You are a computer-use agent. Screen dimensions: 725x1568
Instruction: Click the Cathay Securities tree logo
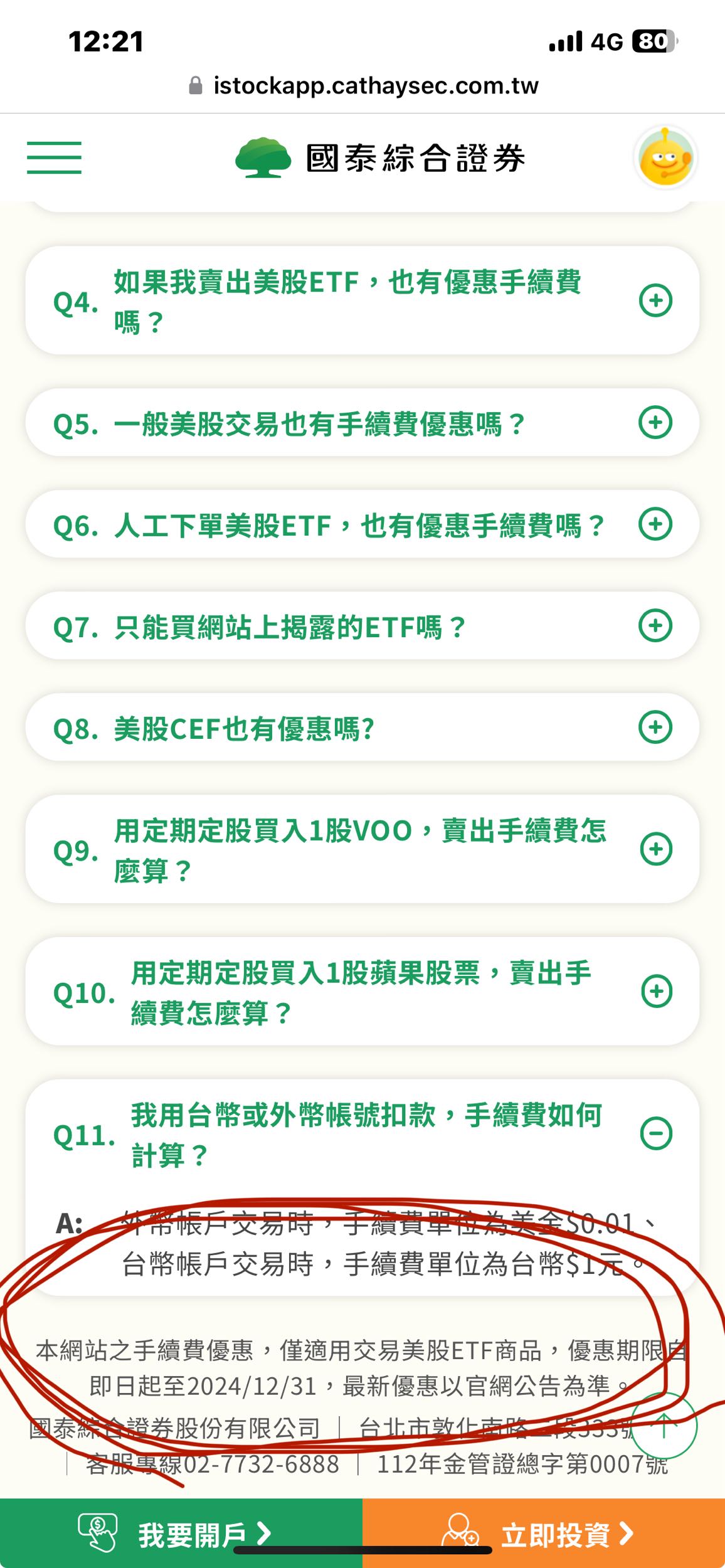pos(263,158)
